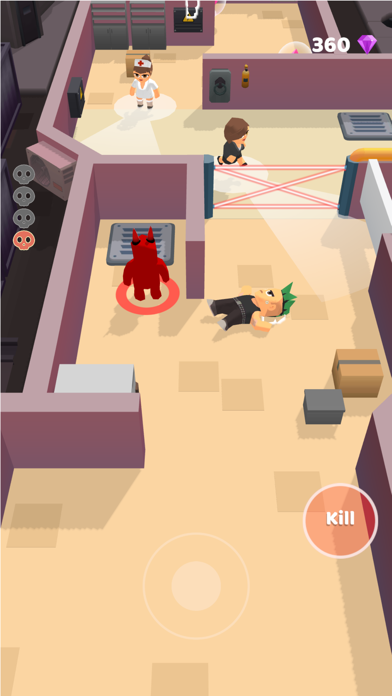Image resolution: width=392 pixels, height=696 pixels.
Task: Tap the virtual joystick thumb
Action: click(x=196, y=586)
